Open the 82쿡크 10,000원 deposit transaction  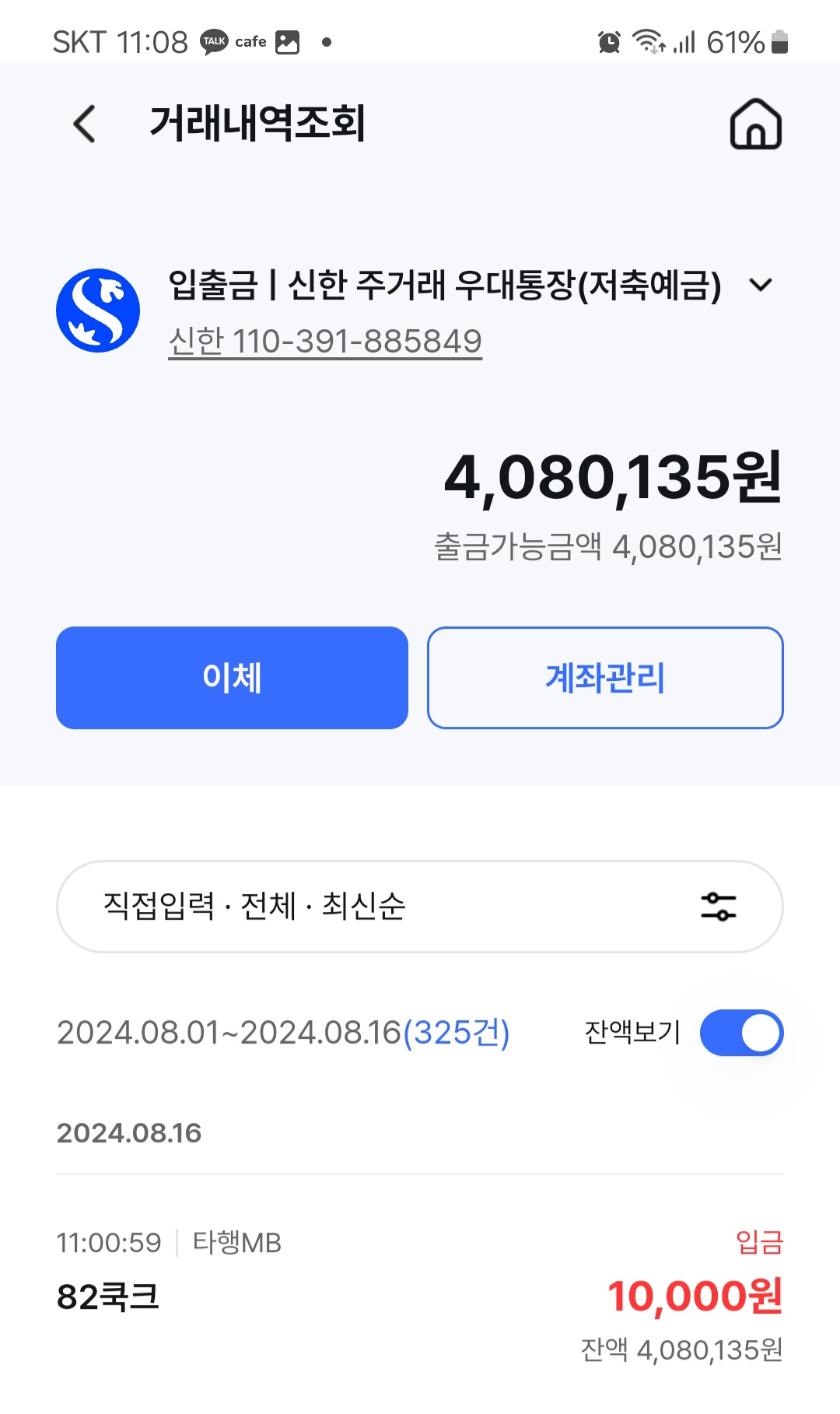tap(419, 1296)
